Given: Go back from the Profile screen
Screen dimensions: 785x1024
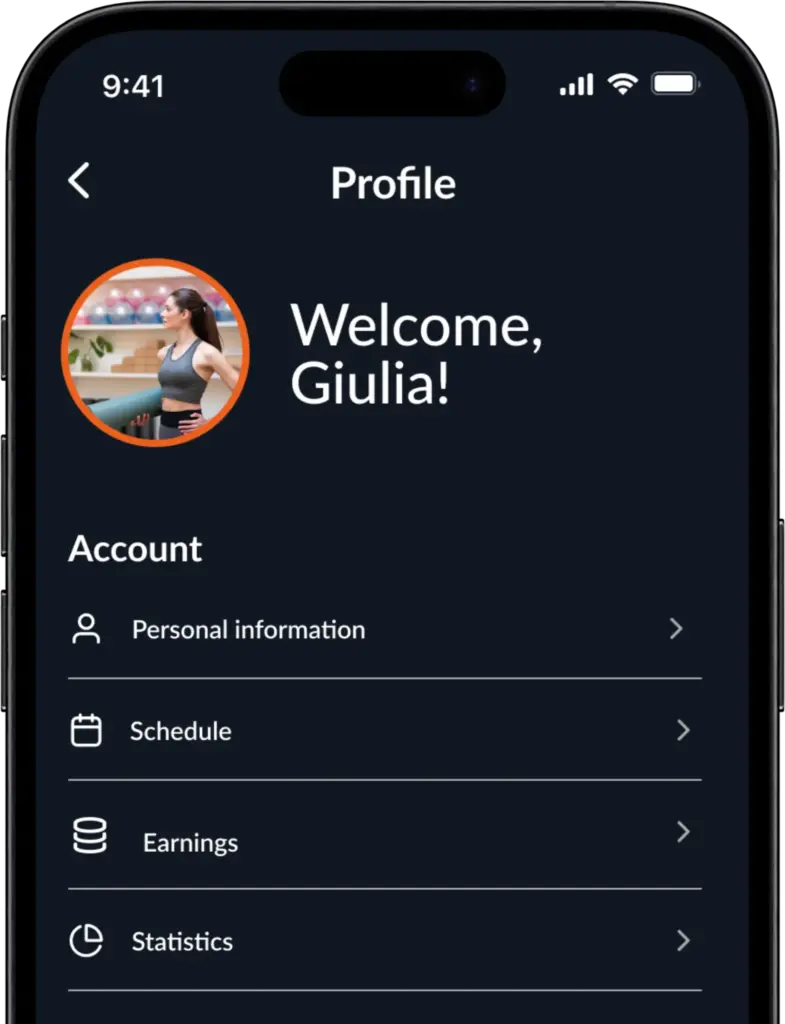Looking at the screenshot, I should 79,181.
